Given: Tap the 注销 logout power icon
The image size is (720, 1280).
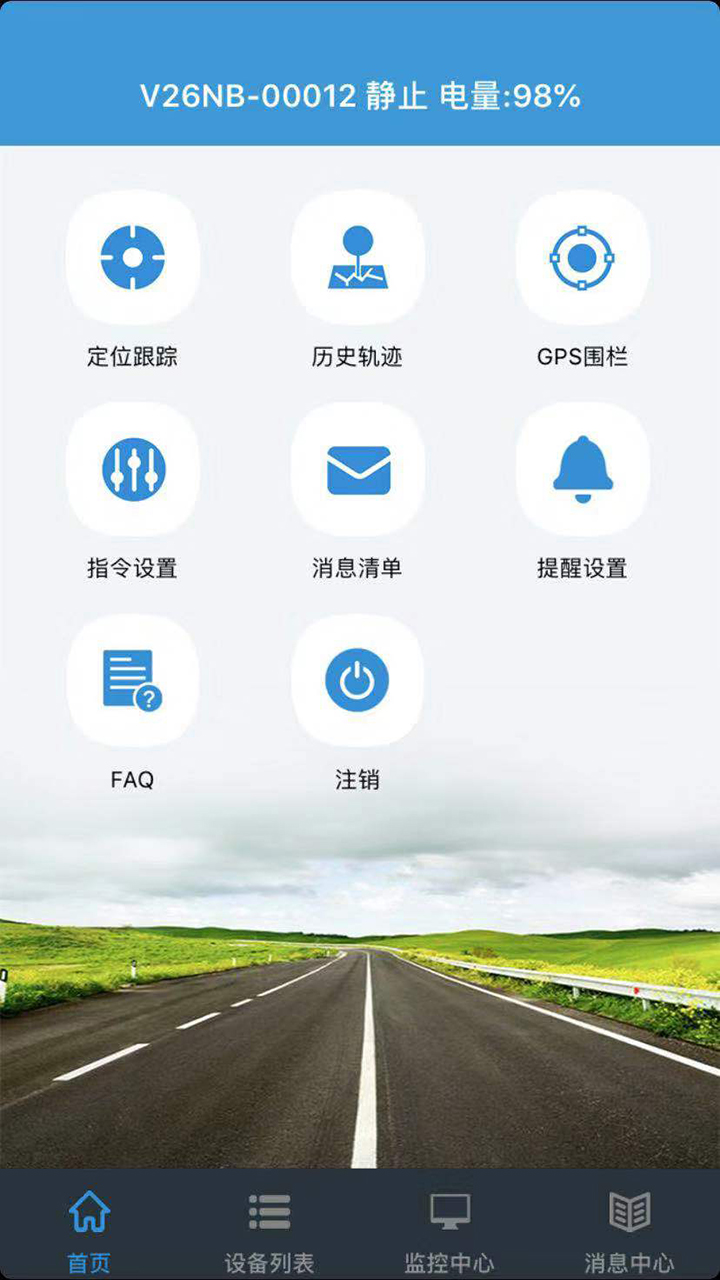Looking at the screenshot, I should click(357, 680).
